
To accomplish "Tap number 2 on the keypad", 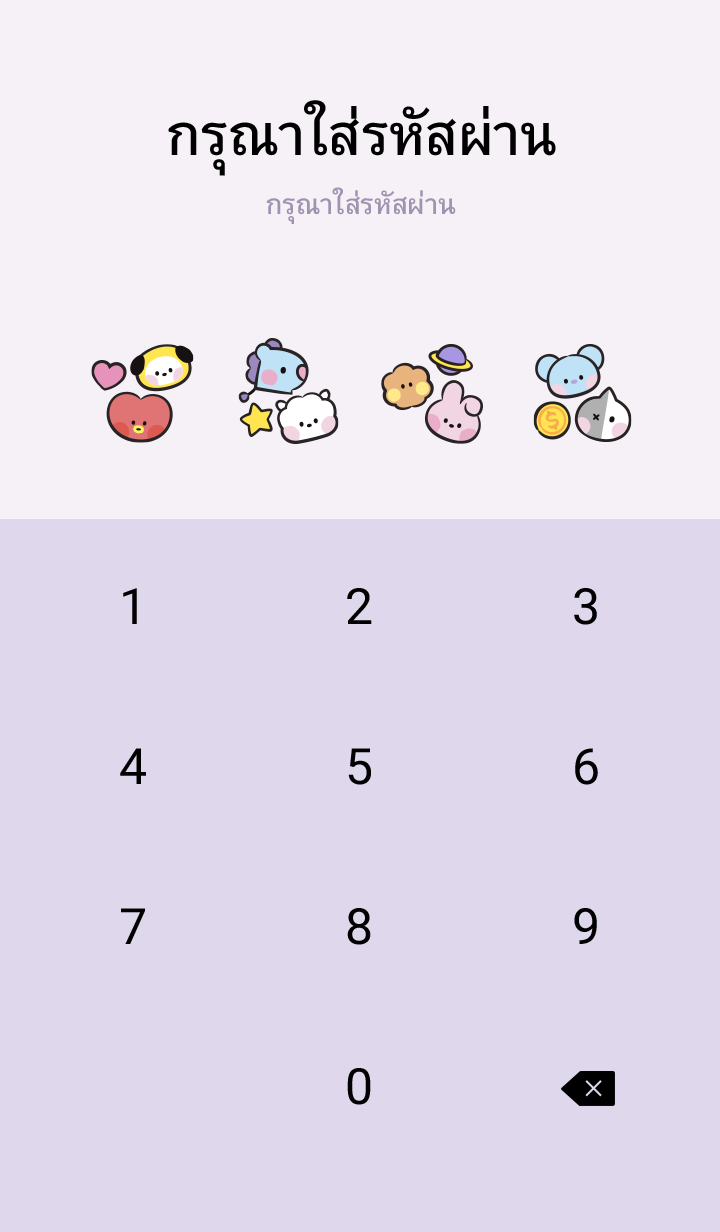I will [x=359, y=607].
